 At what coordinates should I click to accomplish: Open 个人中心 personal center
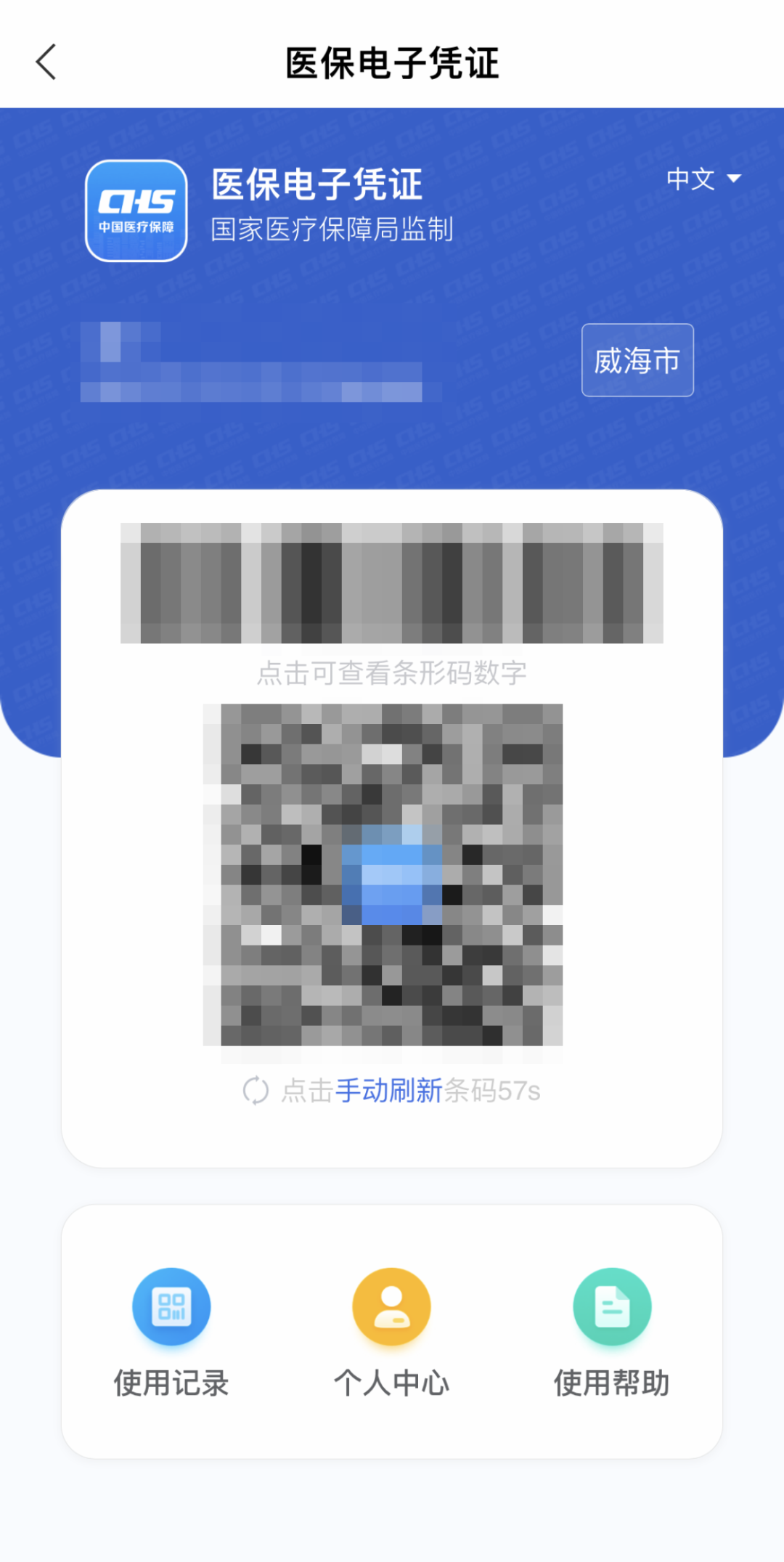(391, 1333)
